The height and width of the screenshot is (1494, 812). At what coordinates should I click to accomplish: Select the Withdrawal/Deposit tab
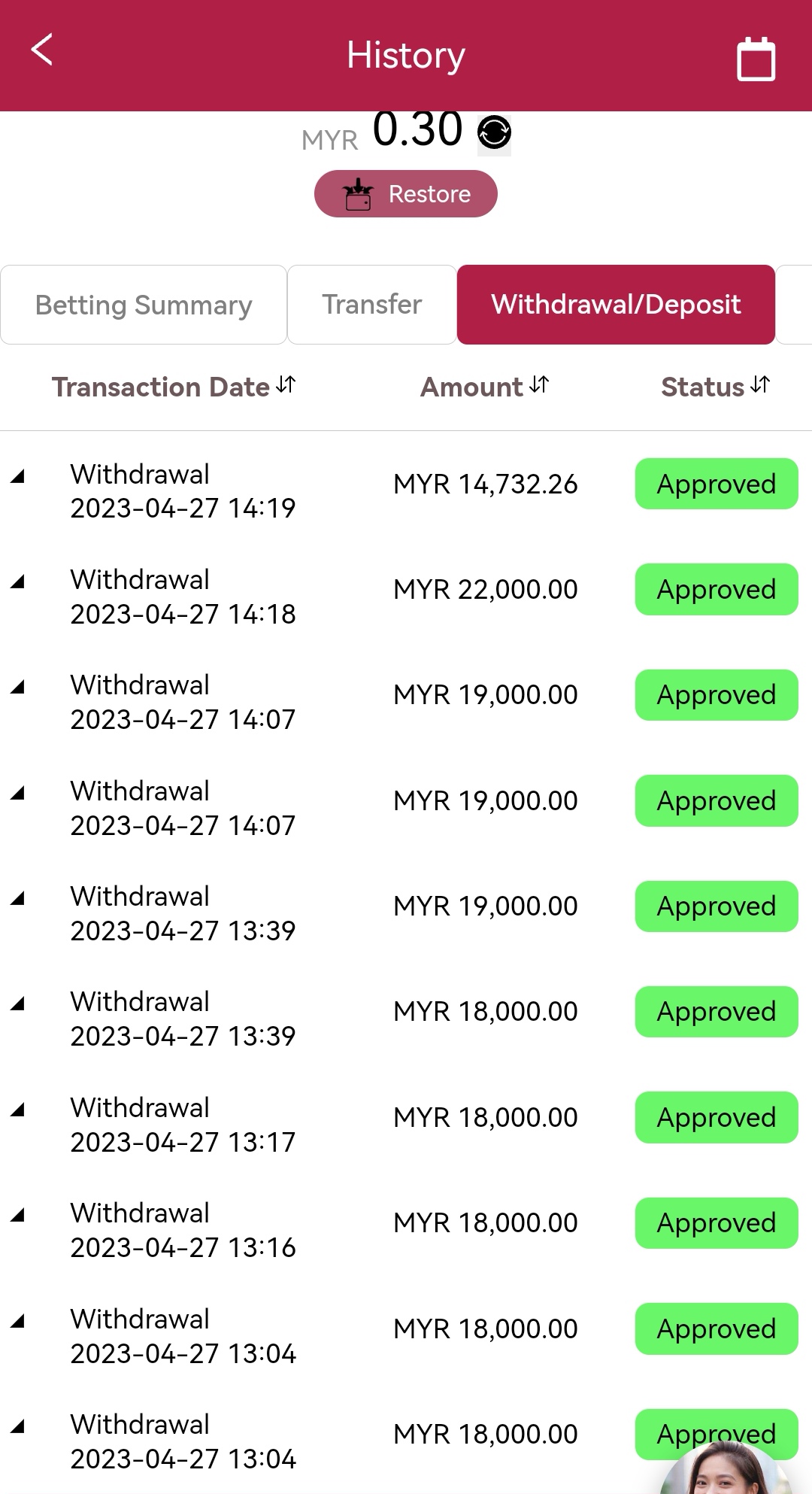[x=616, y=305]
